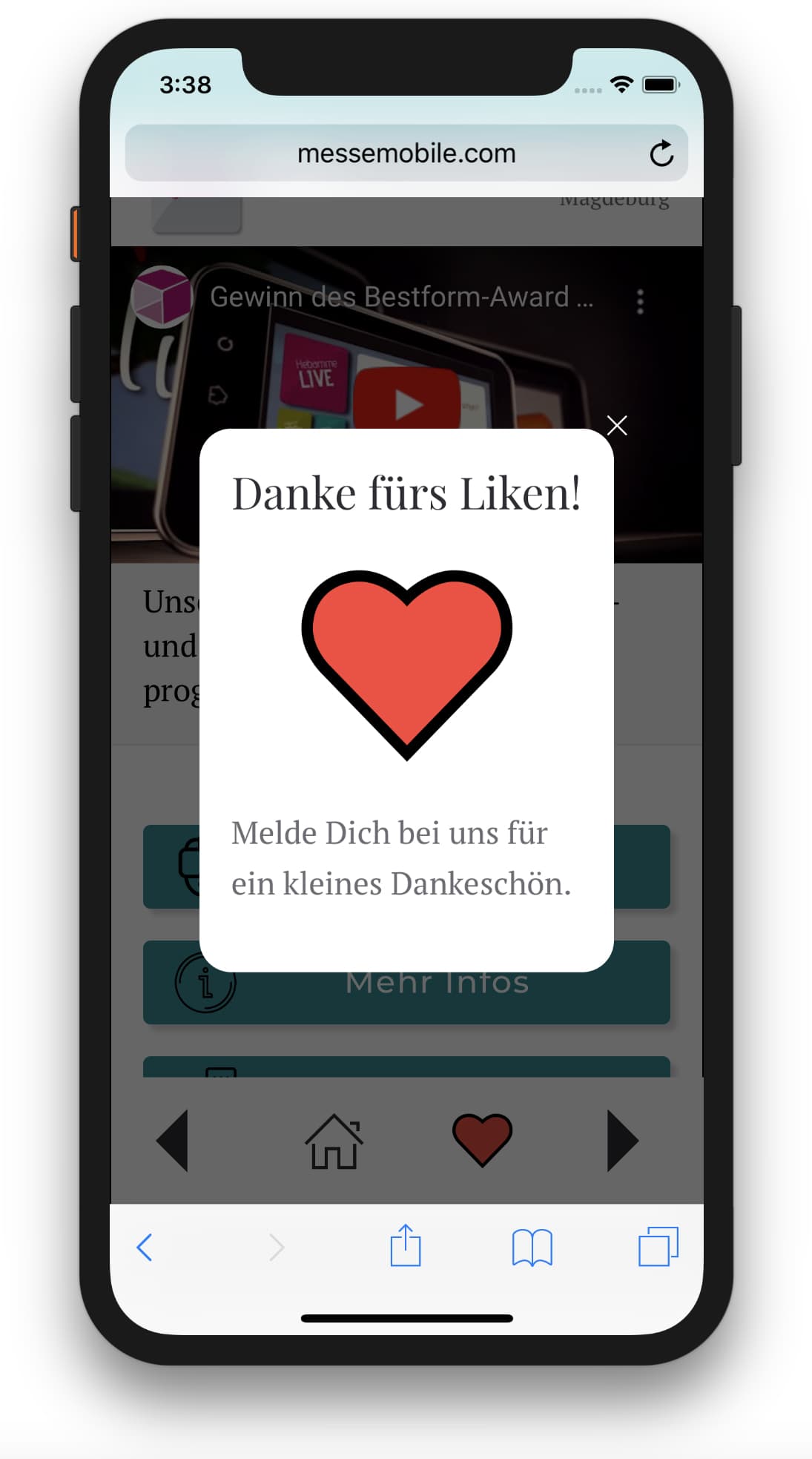Return to the home page via the house icon
812x1459 pixels.
click(x=334, y=1142)
